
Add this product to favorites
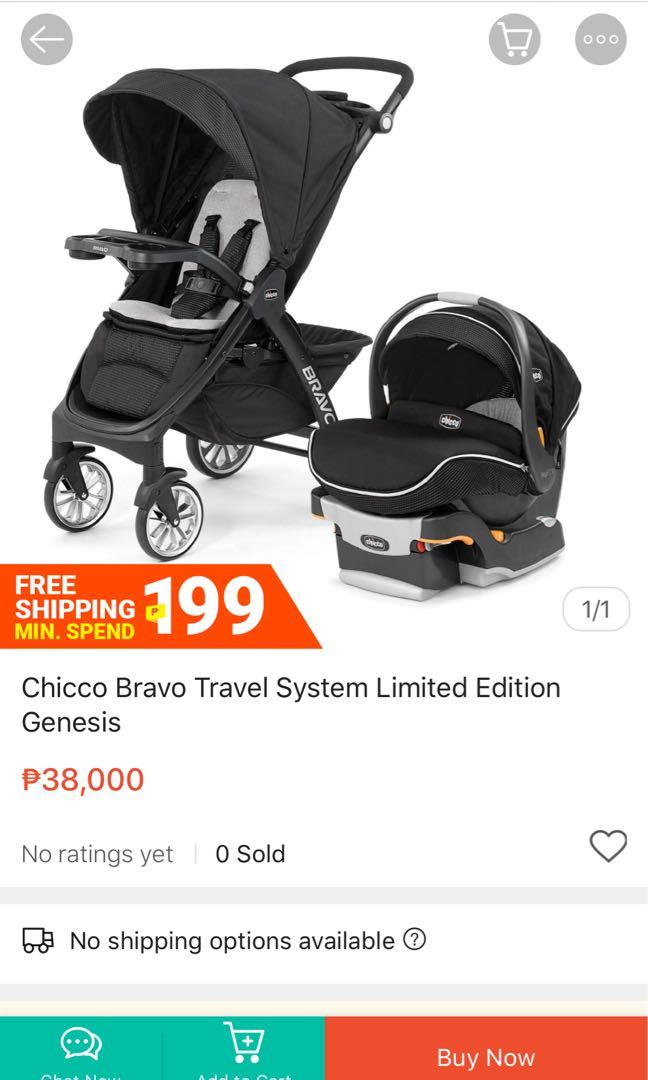[607, 847]
